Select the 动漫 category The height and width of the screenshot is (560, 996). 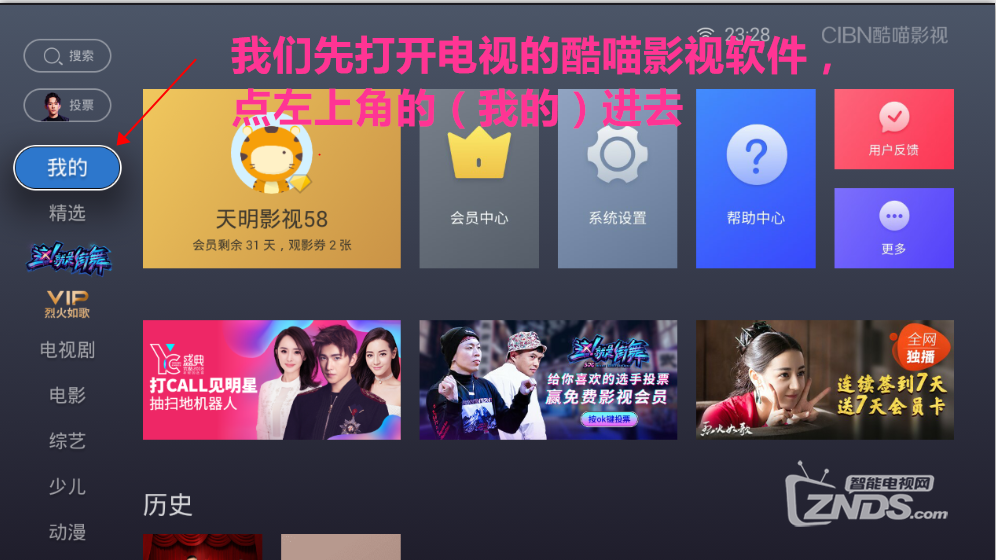[x=67, y=532]
